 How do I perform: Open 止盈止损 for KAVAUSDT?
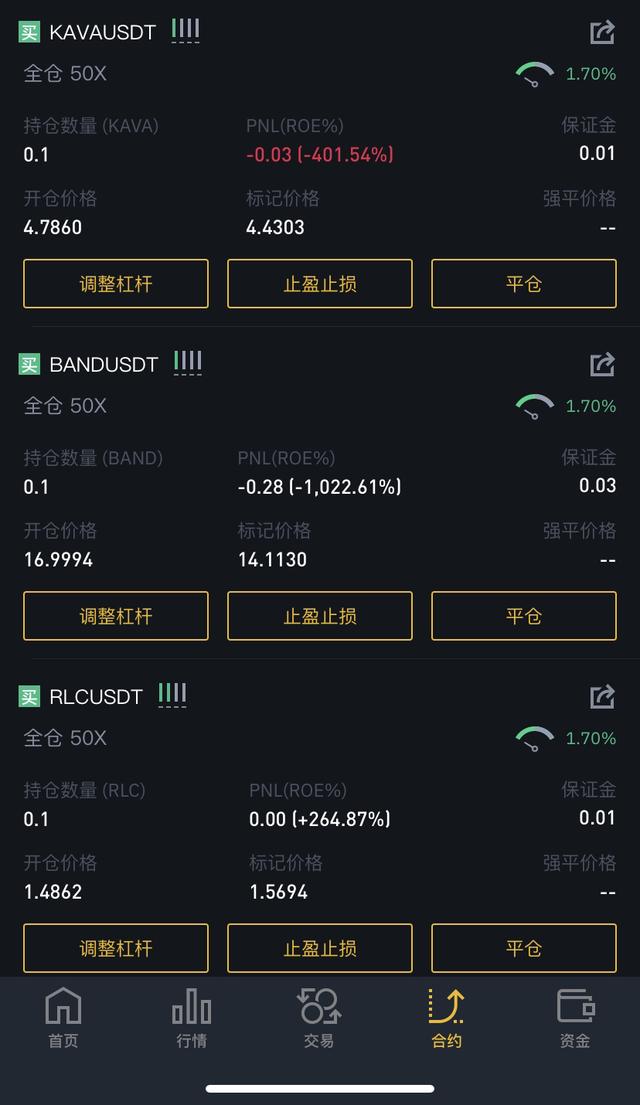320,284
